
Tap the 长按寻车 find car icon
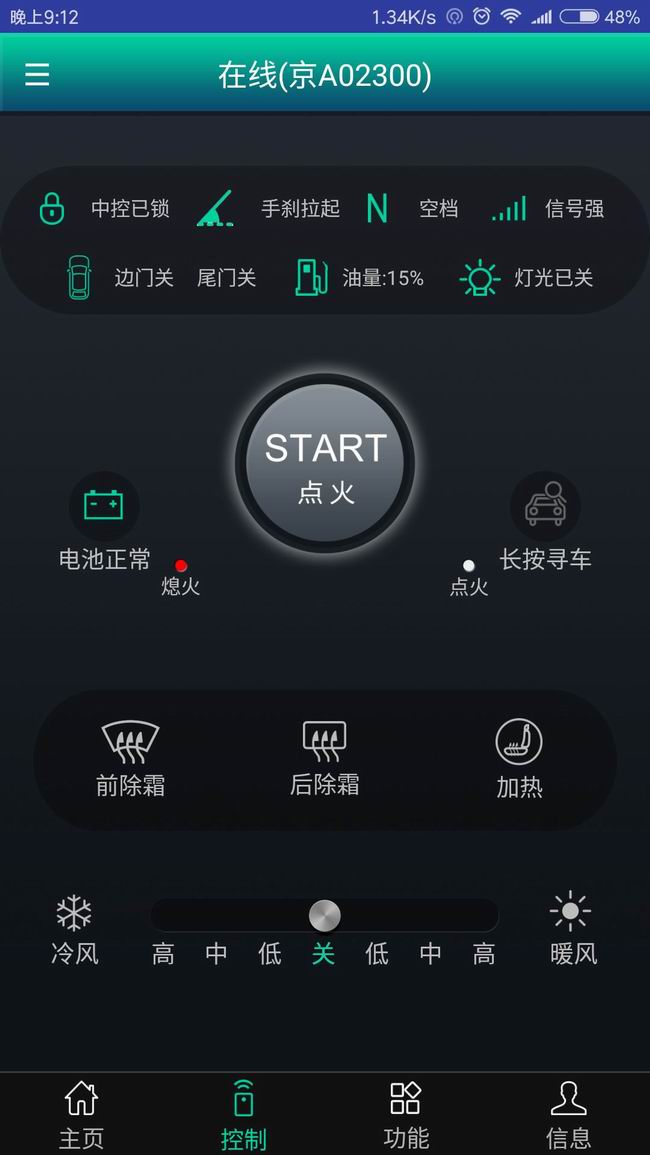pos(545,505)
